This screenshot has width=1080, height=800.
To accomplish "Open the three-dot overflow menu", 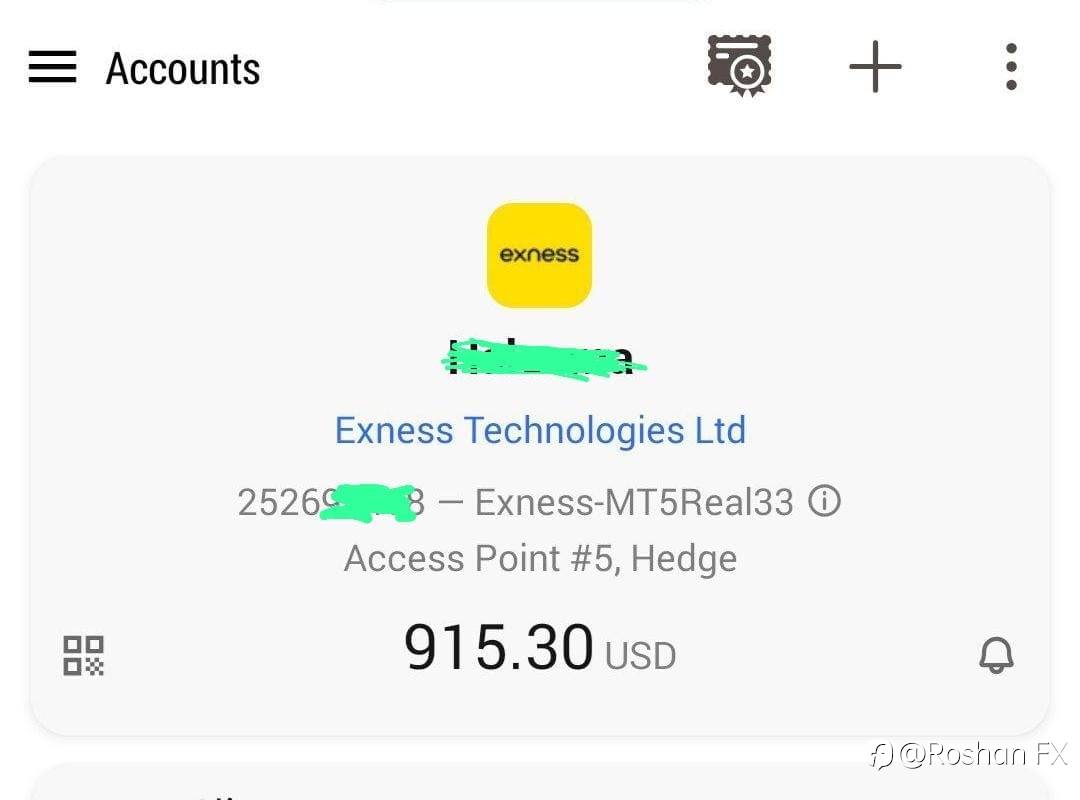I will pos(1011,67).
